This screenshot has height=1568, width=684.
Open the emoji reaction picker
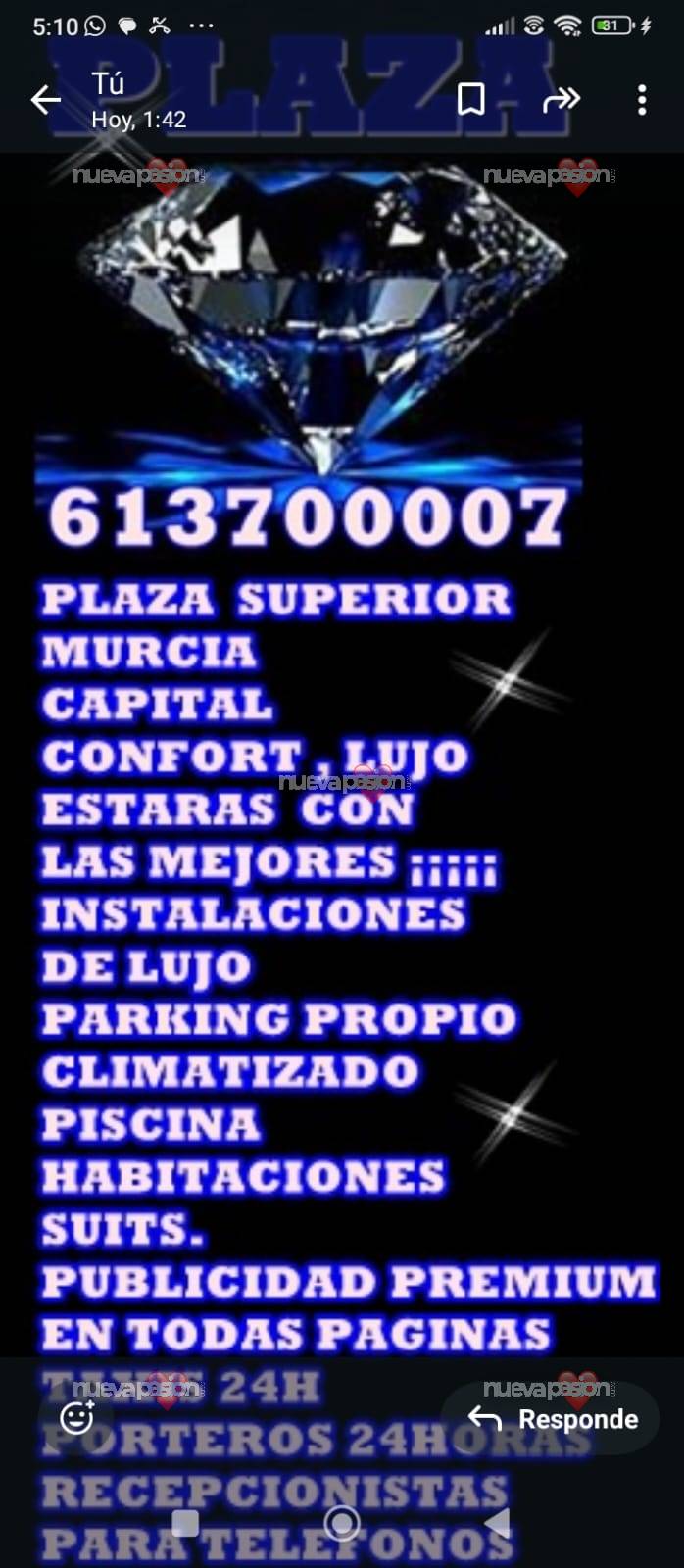(77, 1417)
